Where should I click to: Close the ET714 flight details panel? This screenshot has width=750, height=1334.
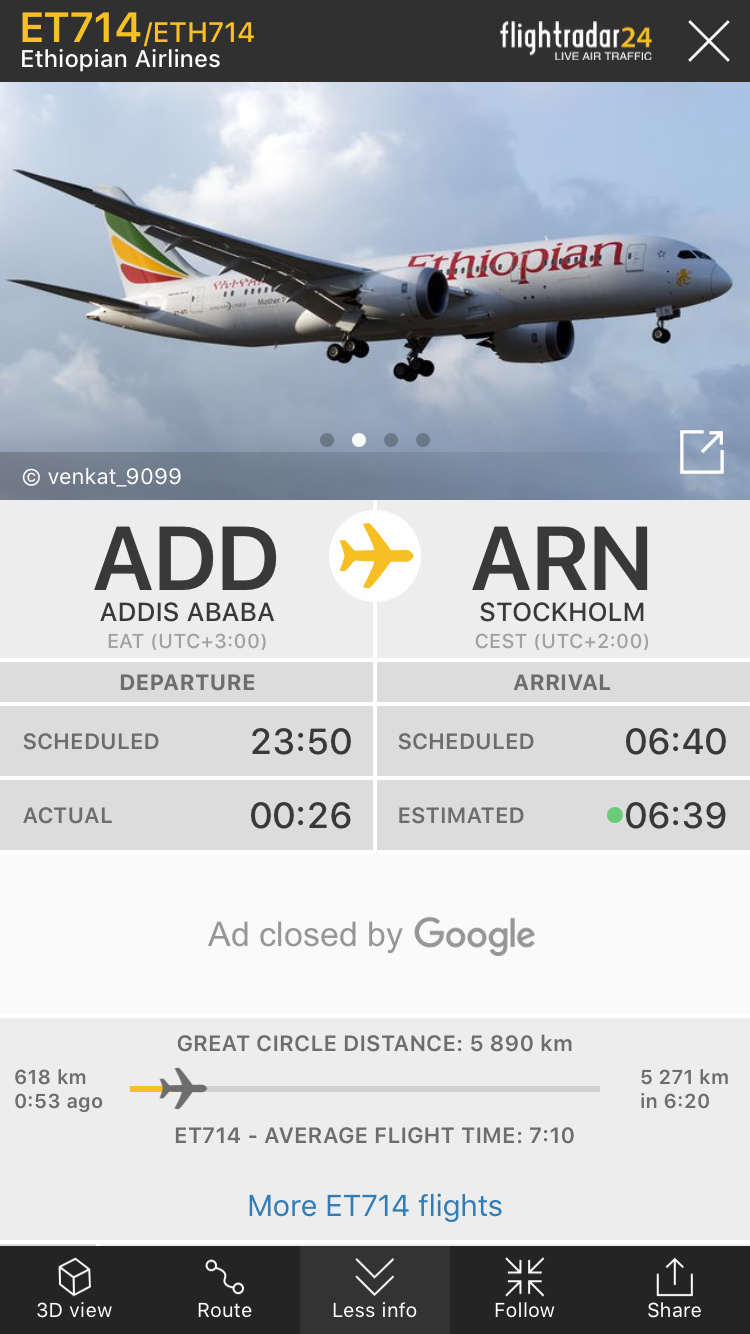tap(708, 41)
